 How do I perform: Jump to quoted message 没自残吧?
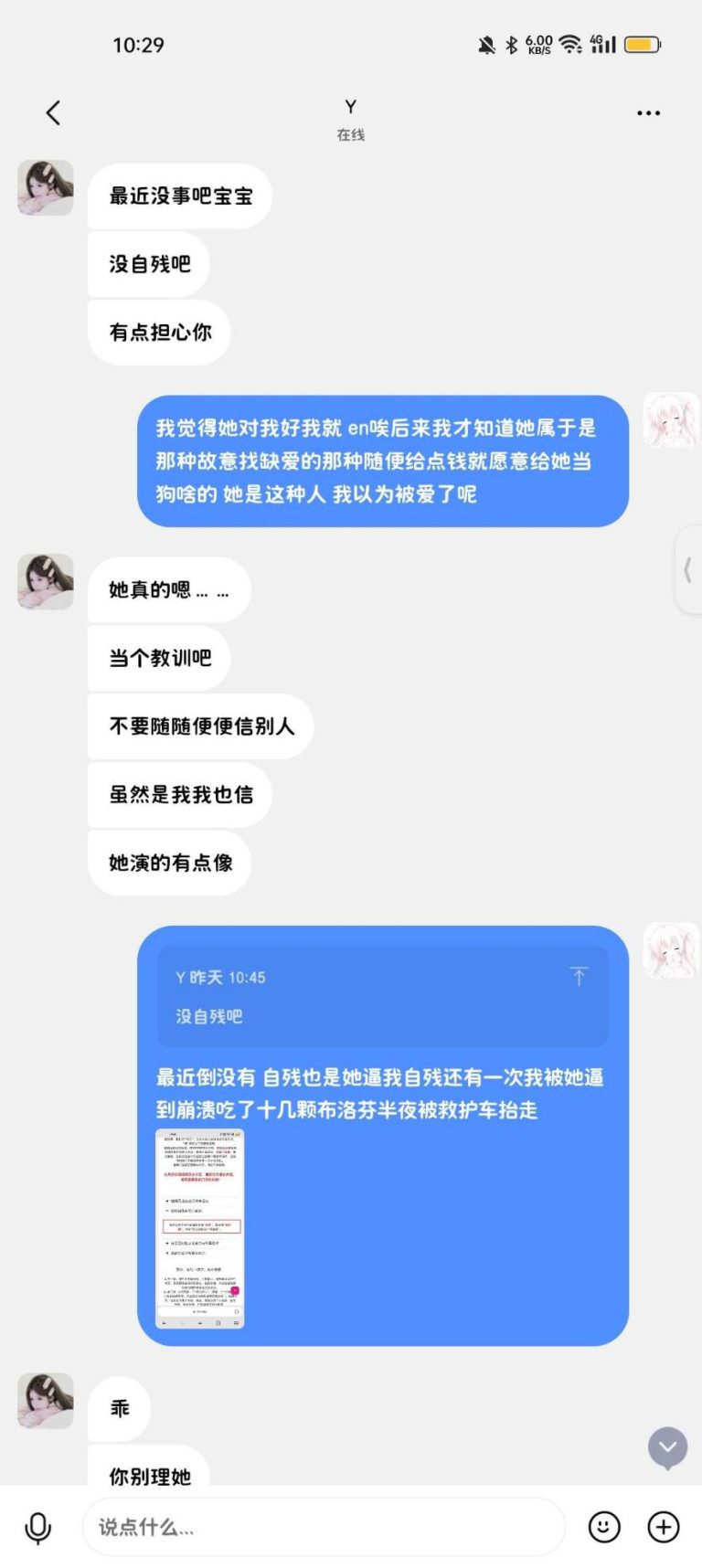pyautogui.click(x=382, y=996)
